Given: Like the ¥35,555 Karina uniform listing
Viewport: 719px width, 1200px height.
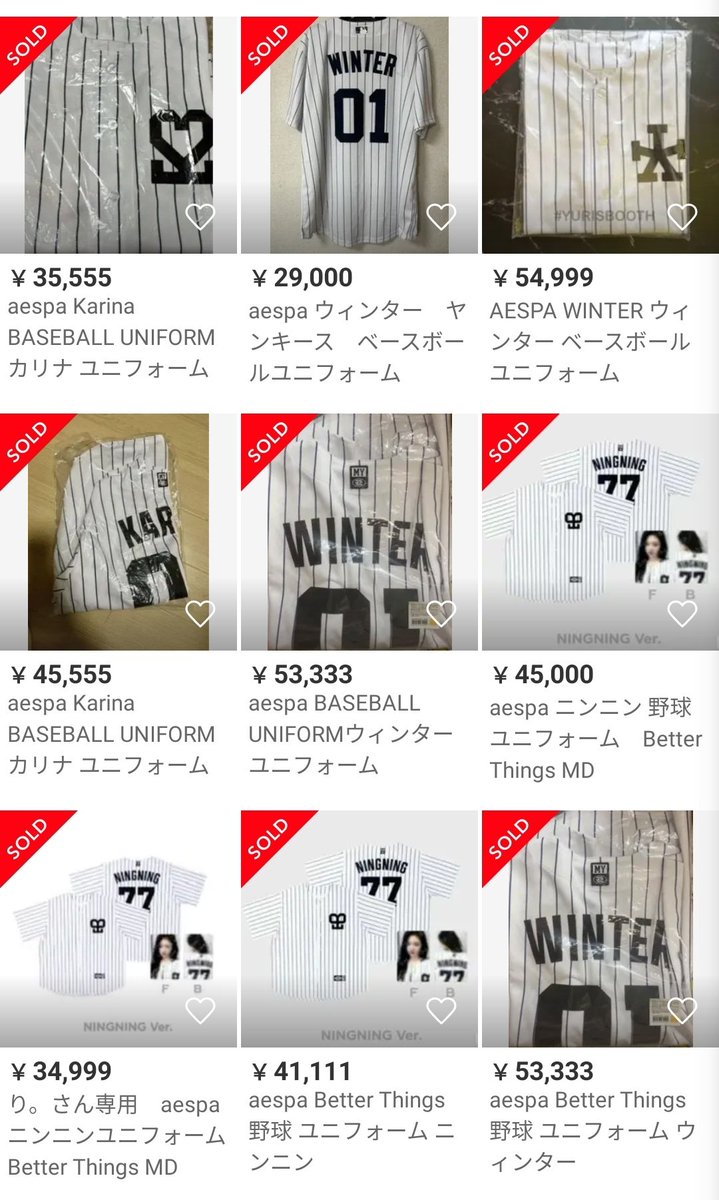Looking at the screenshot, I should 200,217.
